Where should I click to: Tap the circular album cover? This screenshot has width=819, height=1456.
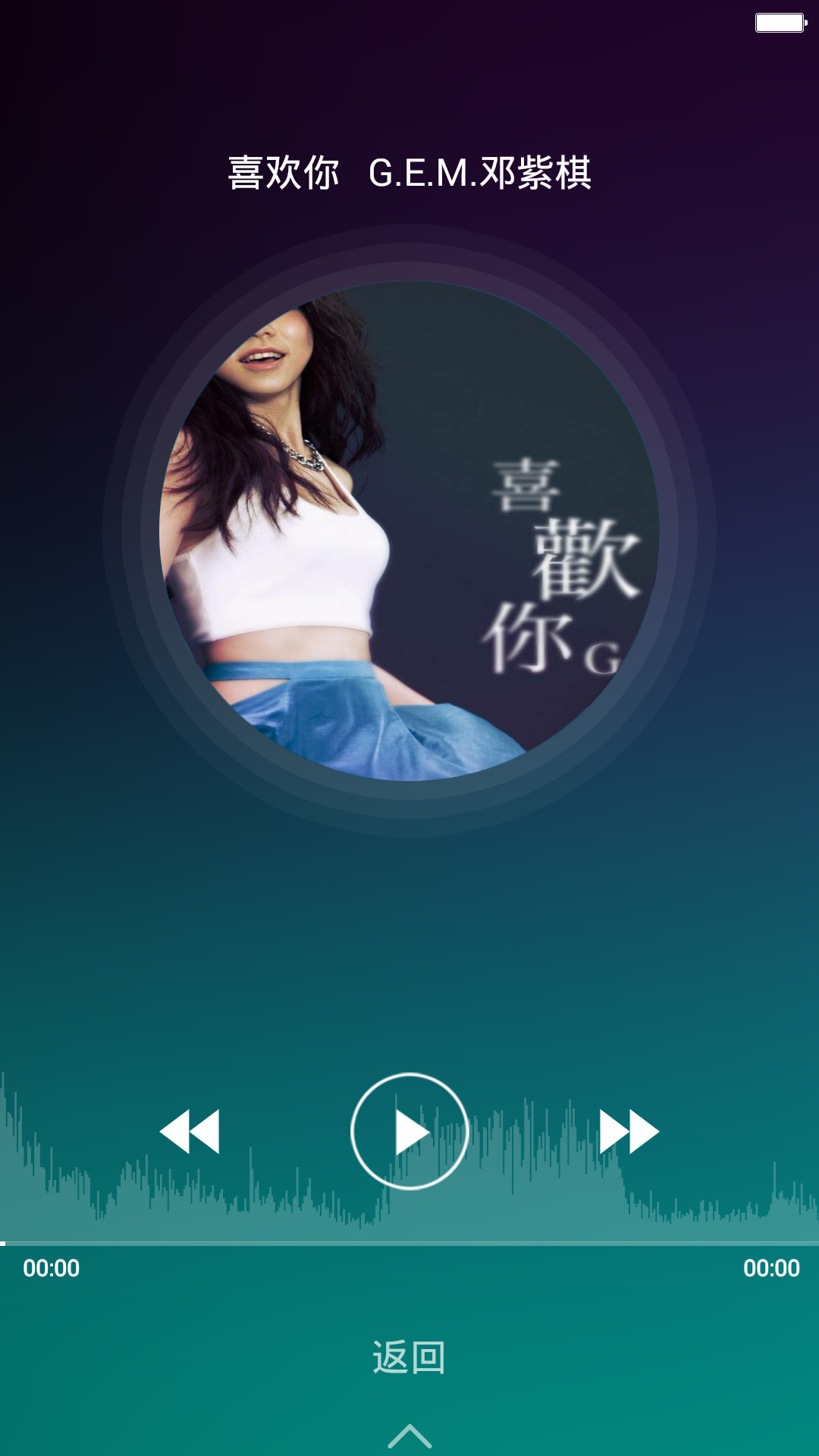(x=409, y=531)
